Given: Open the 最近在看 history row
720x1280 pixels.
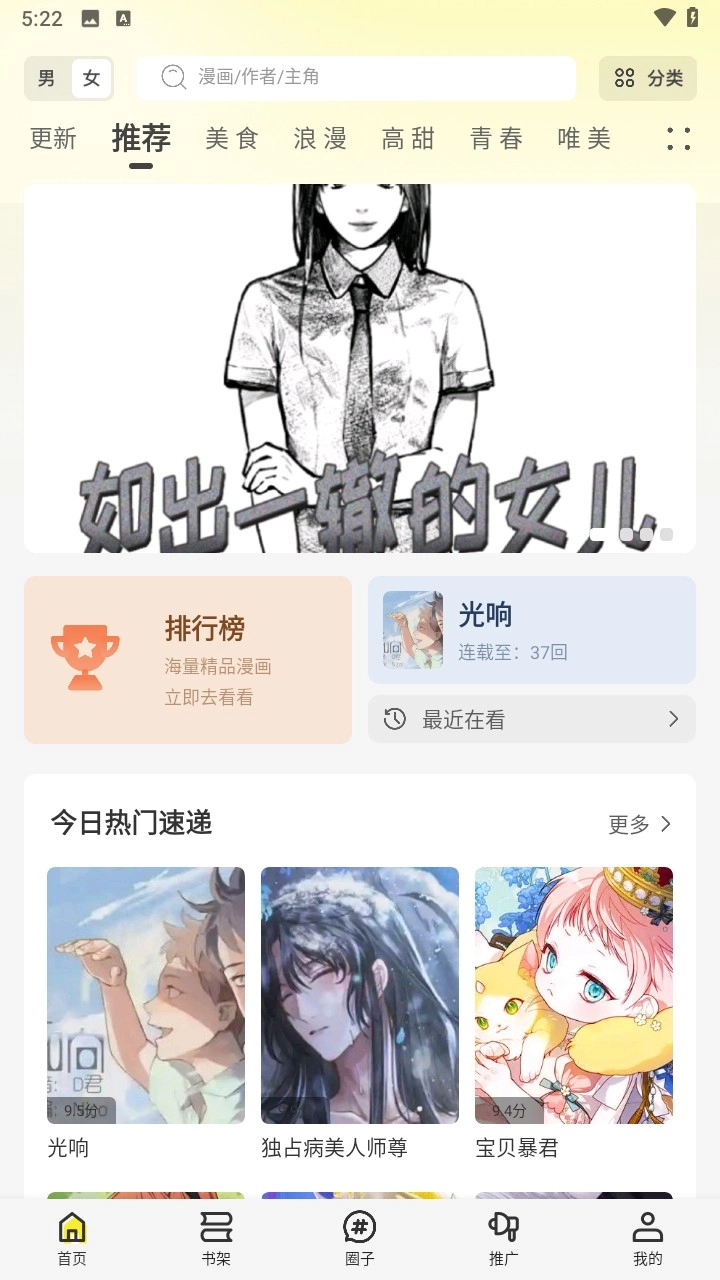Looking at the screenshot, I should coord(532,719).
